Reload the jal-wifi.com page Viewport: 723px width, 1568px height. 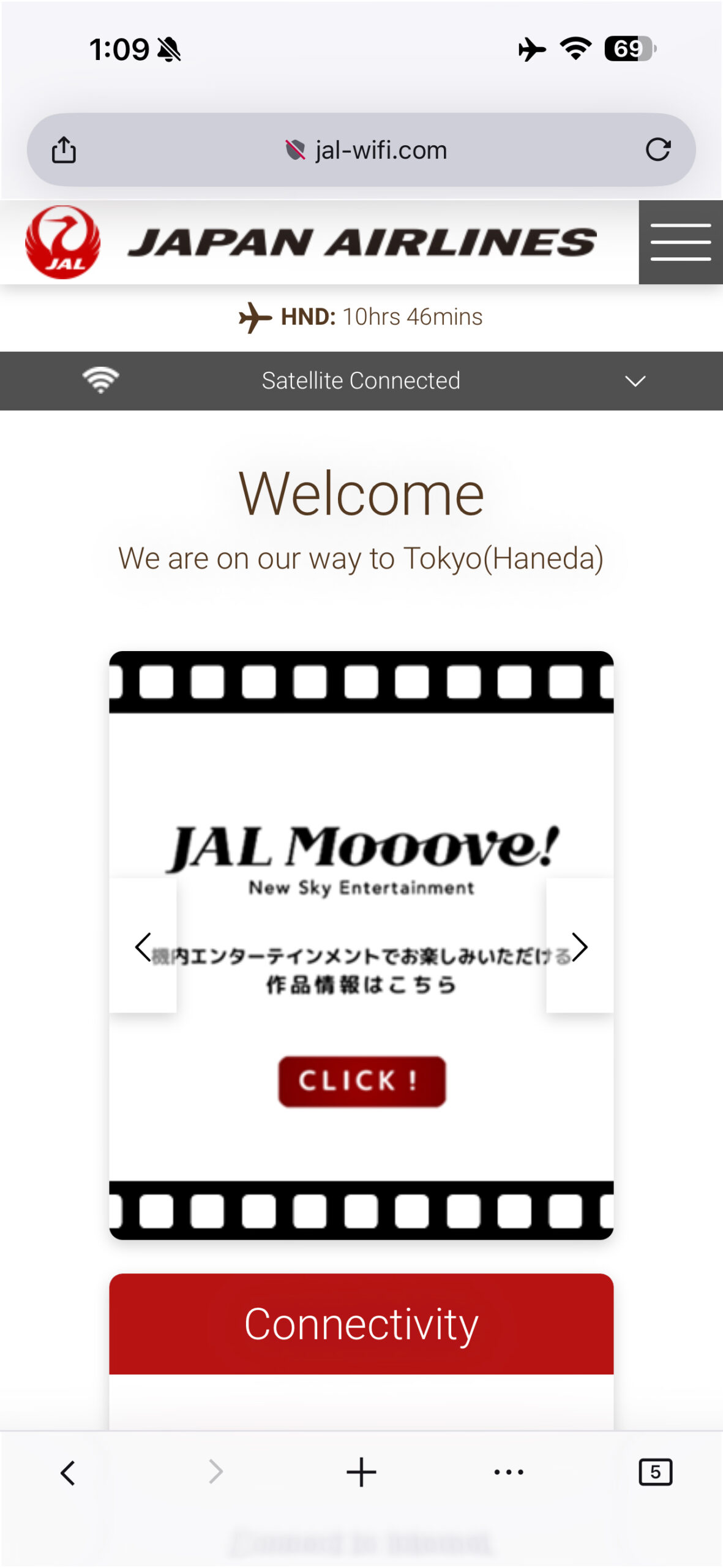[657, 150]
